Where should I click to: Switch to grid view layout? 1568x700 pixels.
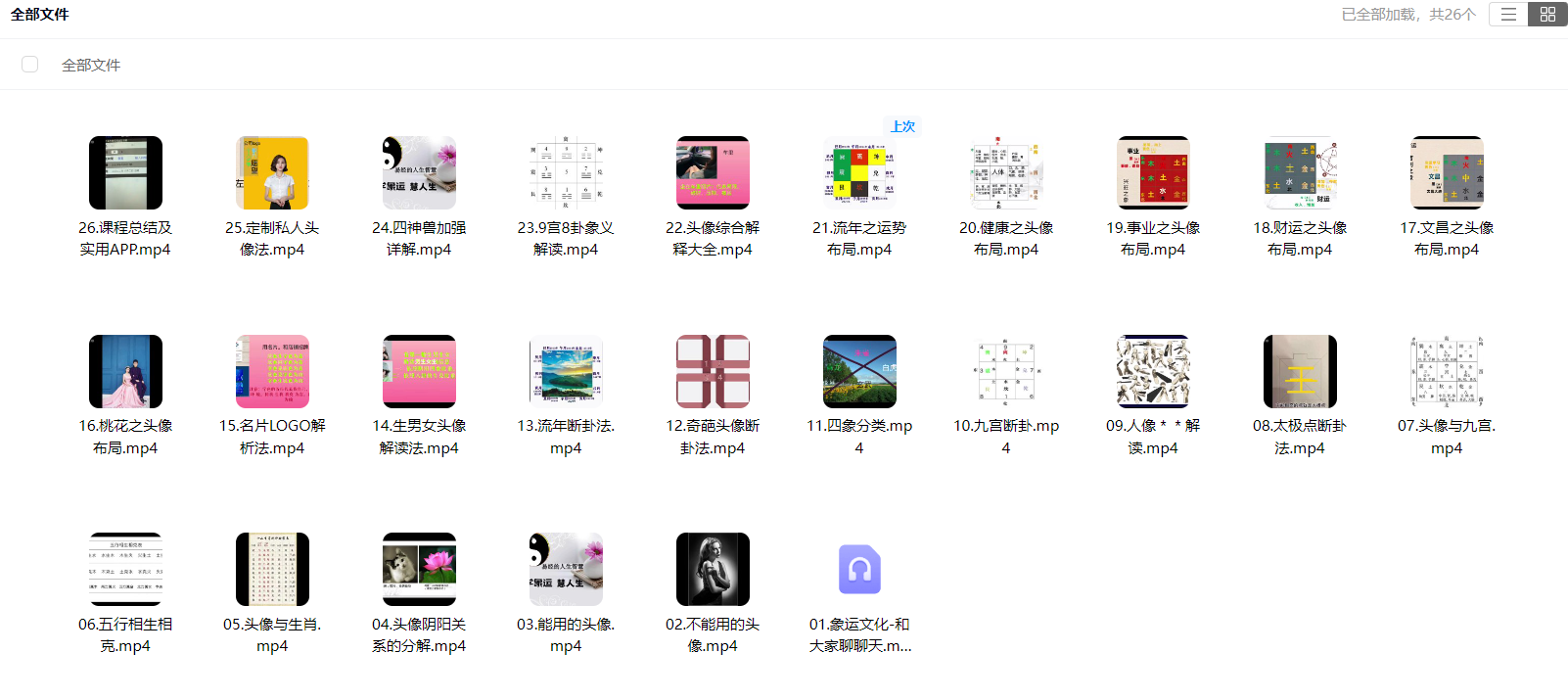[1547, 15]
